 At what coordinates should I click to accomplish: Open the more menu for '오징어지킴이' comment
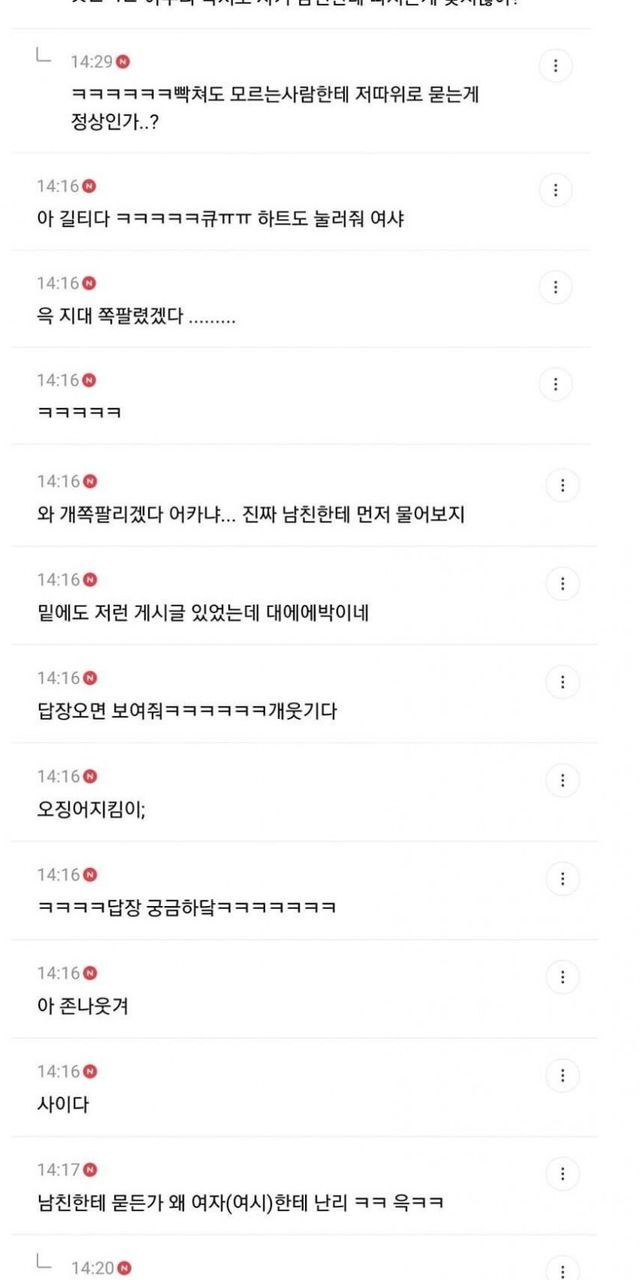point(562,781)
